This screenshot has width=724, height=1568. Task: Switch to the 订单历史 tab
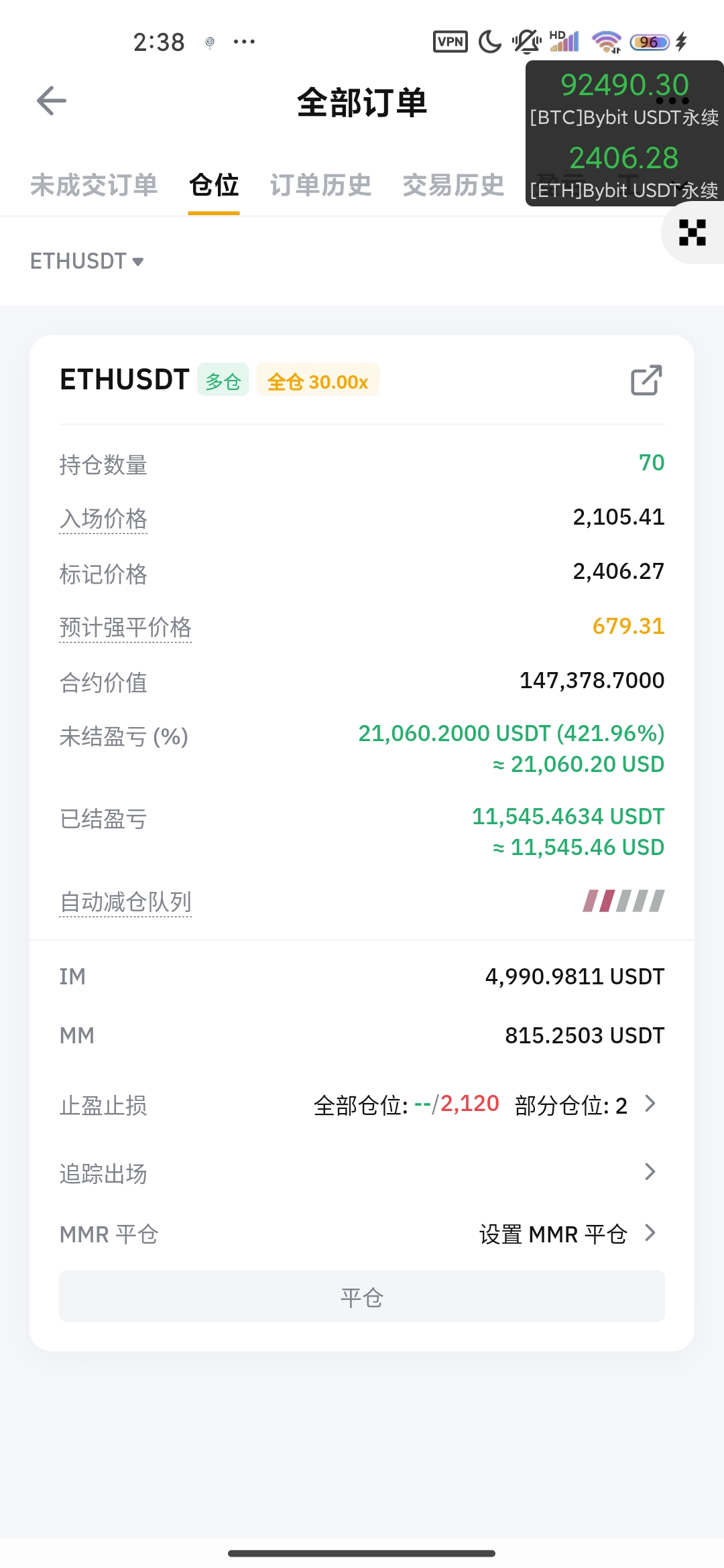pyautogui.click(x=320, y=186)
